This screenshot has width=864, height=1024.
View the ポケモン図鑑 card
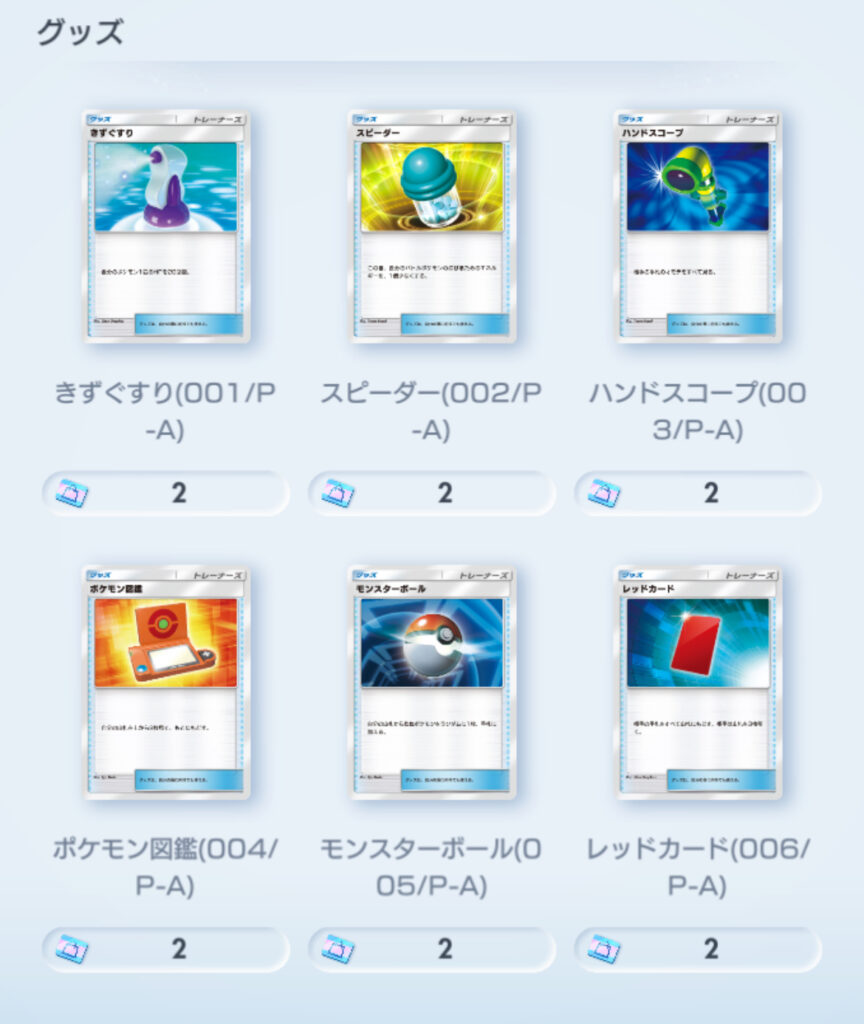tap(166, 683)
